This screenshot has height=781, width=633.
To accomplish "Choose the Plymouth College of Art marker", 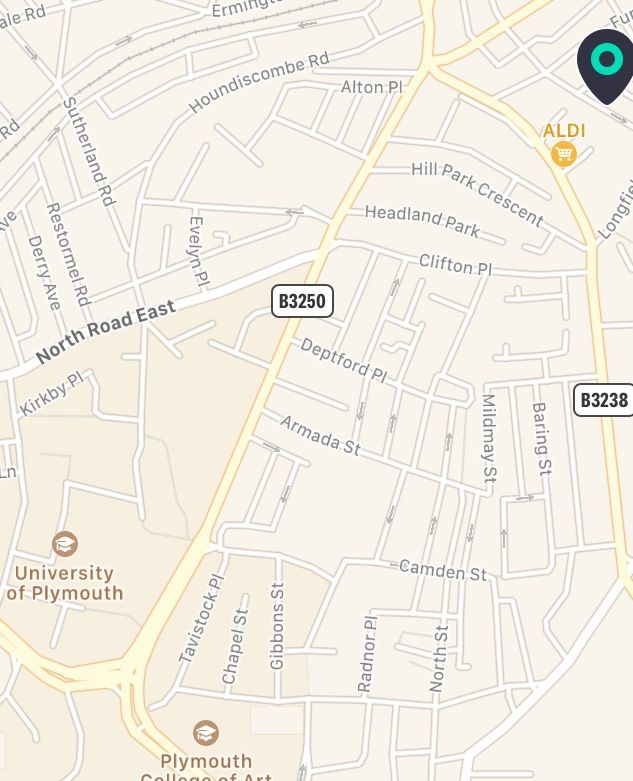I will [x=206, y=733].
